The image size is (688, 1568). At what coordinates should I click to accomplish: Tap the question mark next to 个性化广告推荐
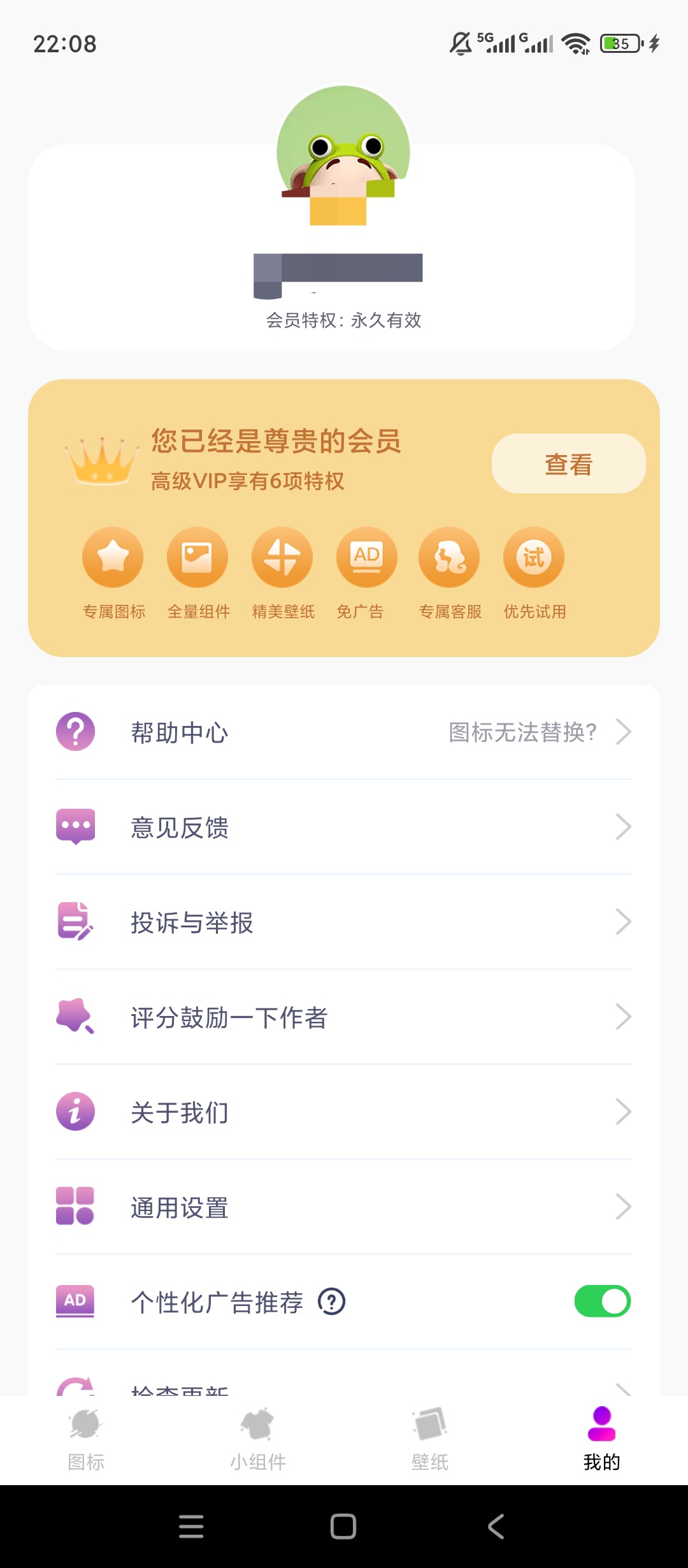point(332,1302)
